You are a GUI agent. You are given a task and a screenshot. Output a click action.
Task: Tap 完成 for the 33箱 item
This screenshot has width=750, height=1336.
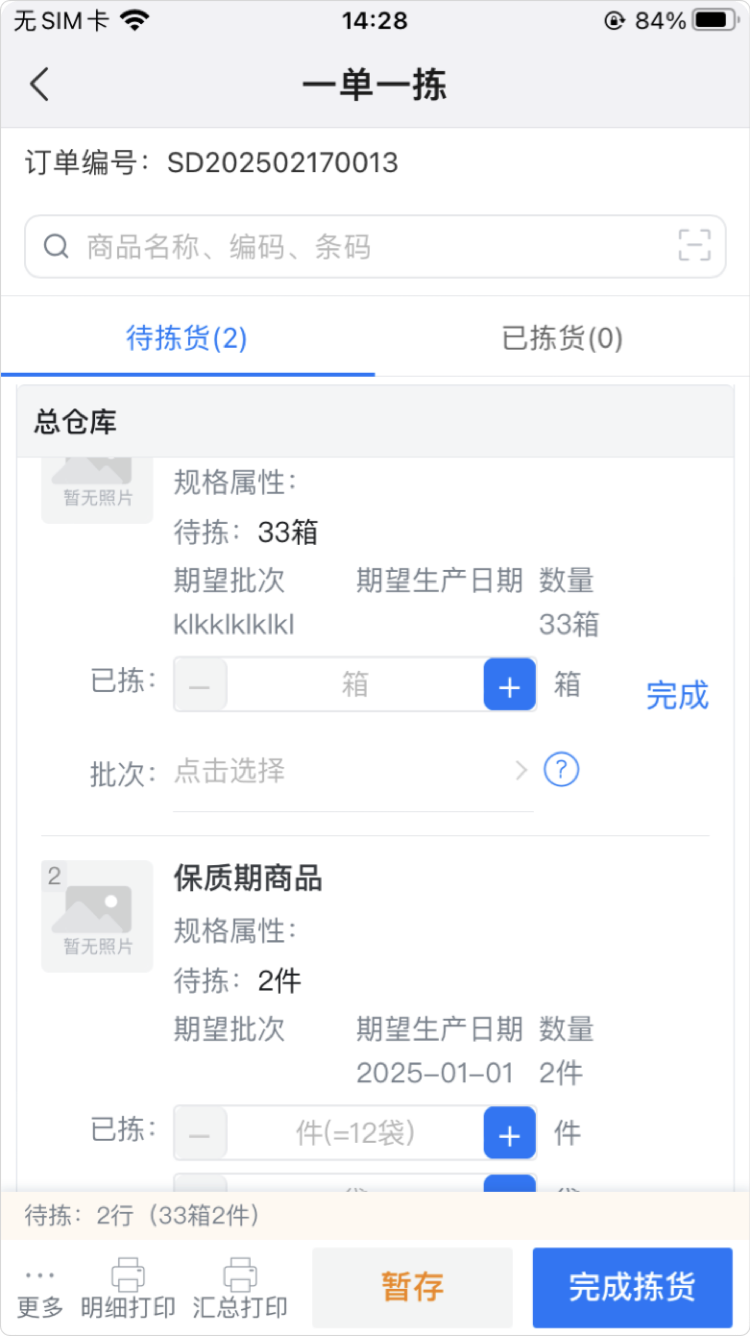pyautogui.click(x=677, y=695)
